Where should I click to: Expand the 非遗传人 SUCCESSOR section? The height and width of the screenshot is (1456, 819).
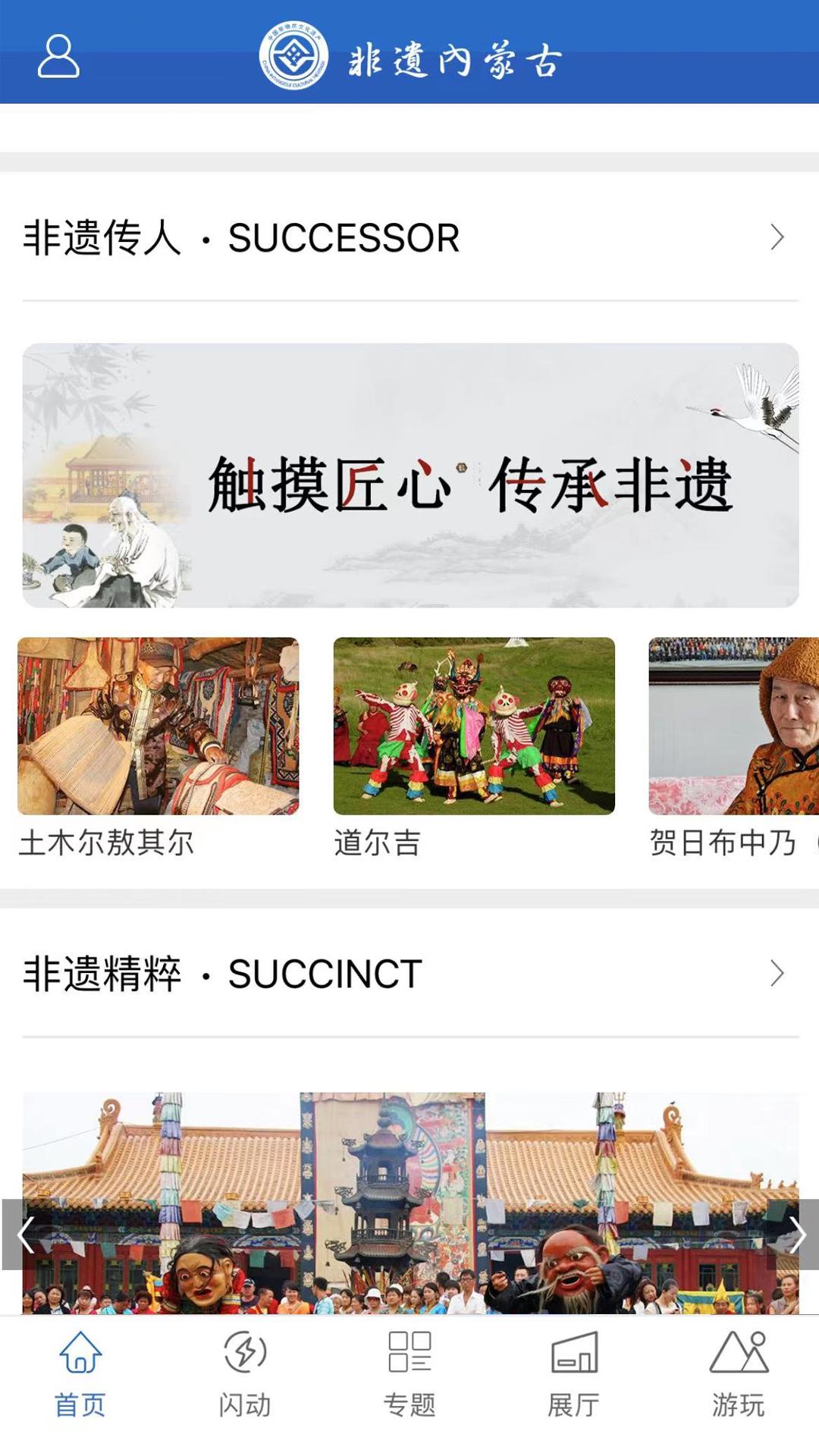tap(777, 237)
